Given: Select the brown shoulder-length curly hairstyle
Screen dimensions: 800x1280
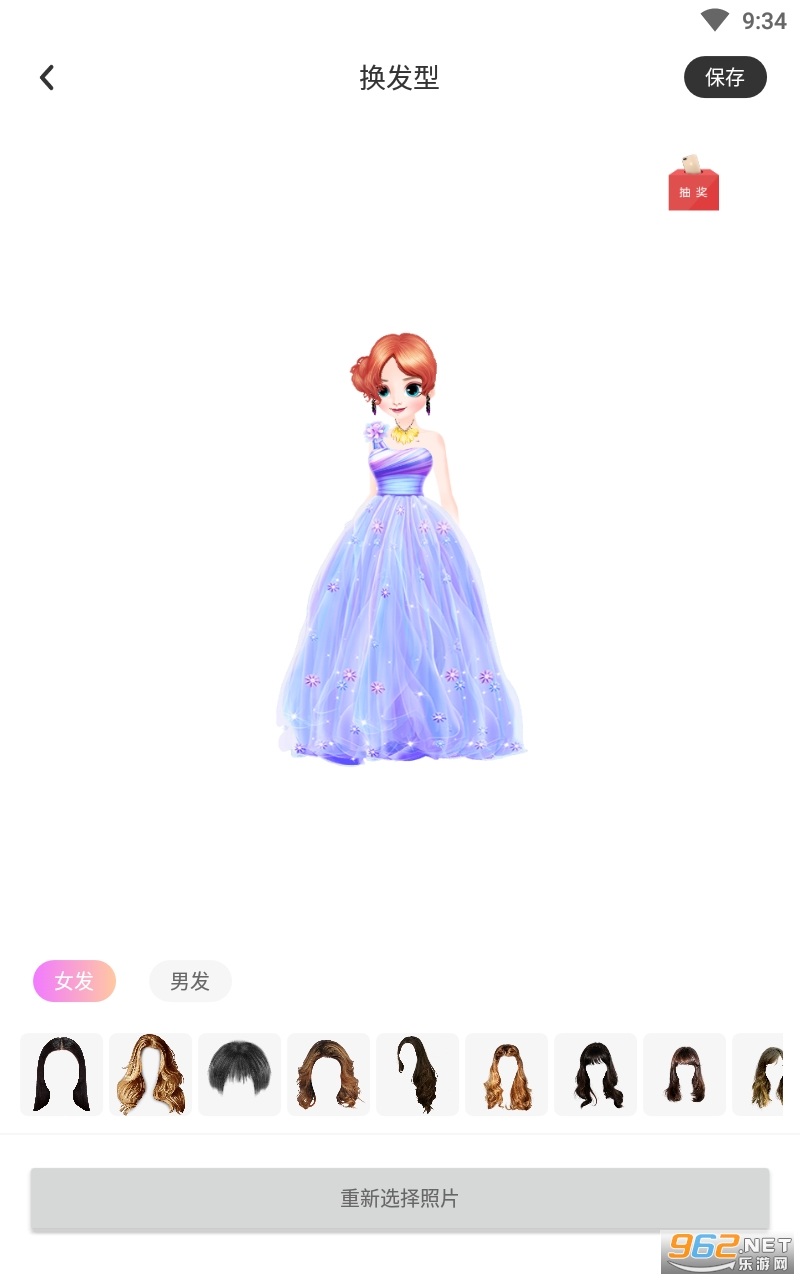Looking at the screenshot, I should point(328,1075).
